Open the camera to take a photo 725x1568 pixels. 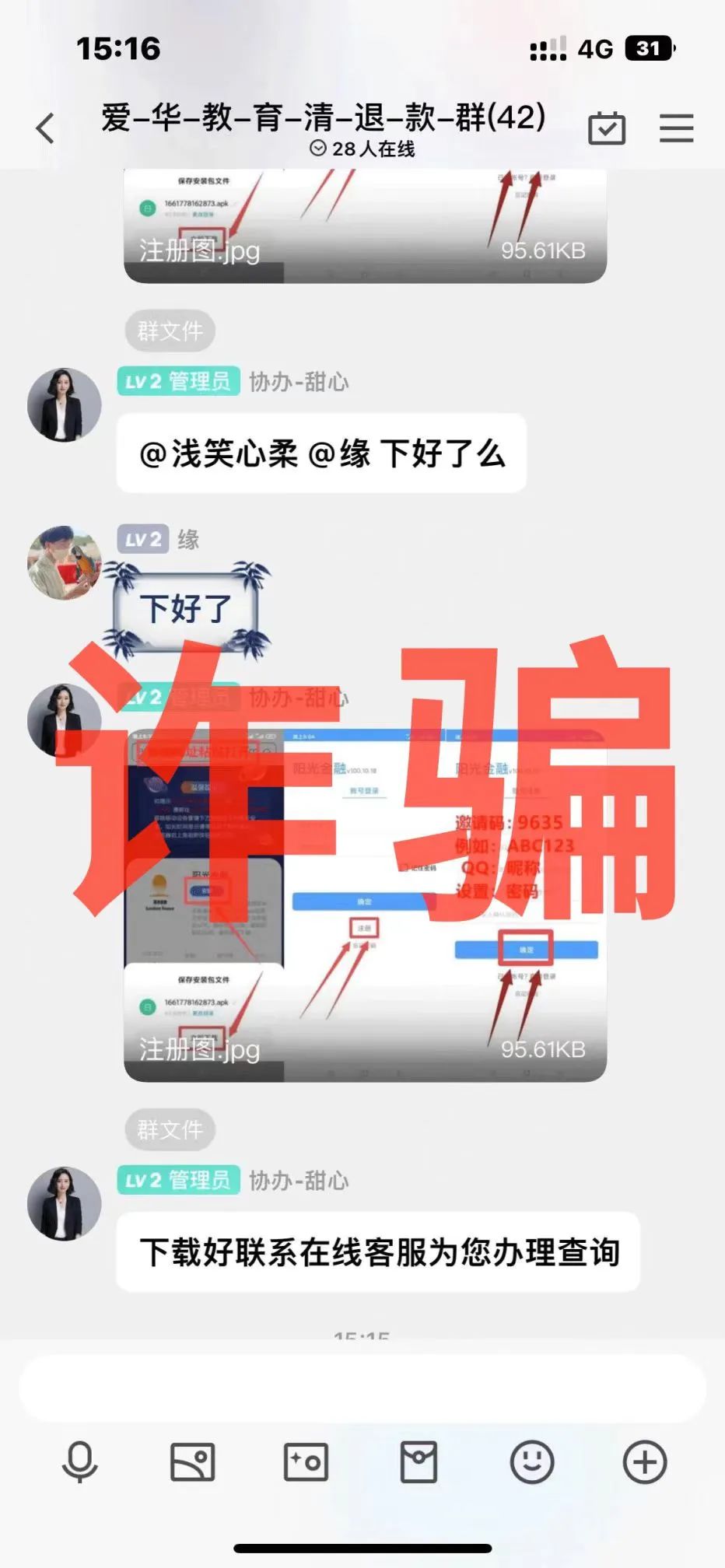306,1461
